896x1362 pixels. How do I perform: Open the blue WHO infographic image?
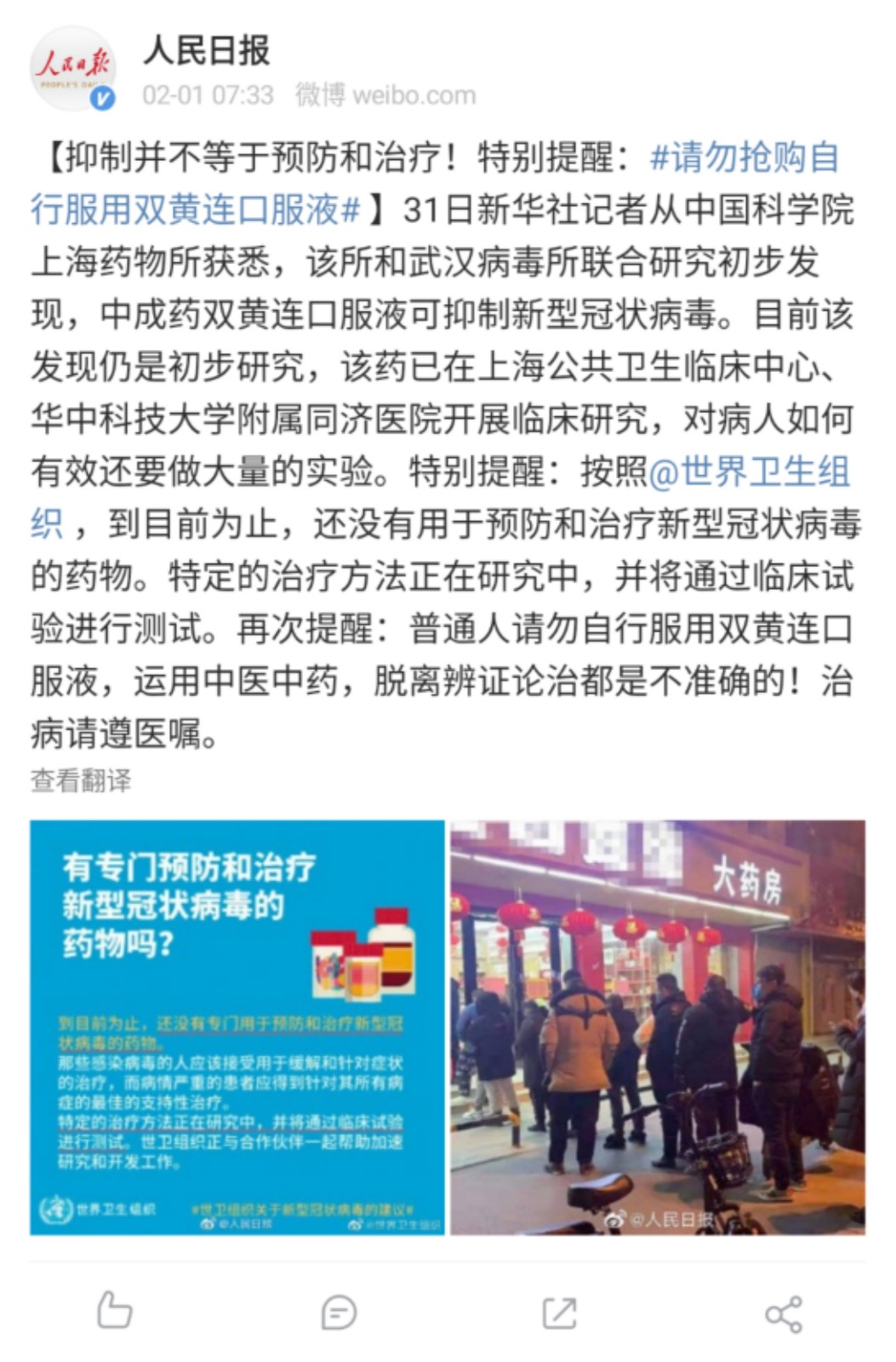tap(237, 1027)
